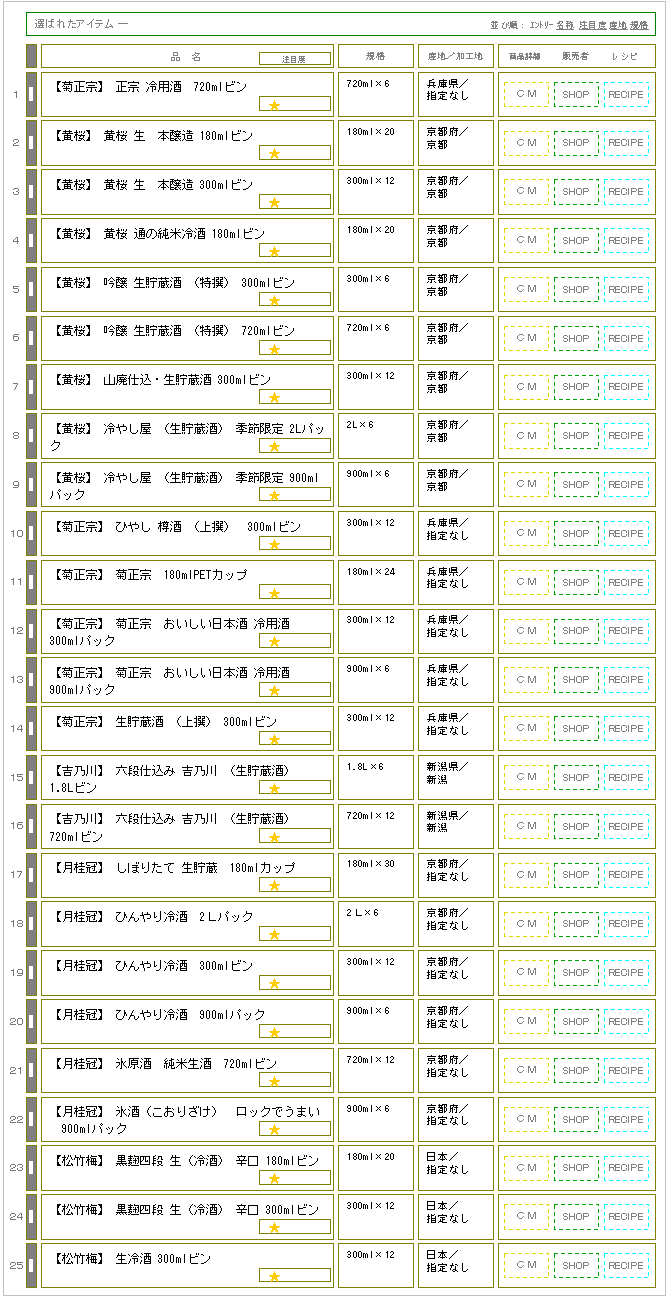Sort the list by 名称

565,24
